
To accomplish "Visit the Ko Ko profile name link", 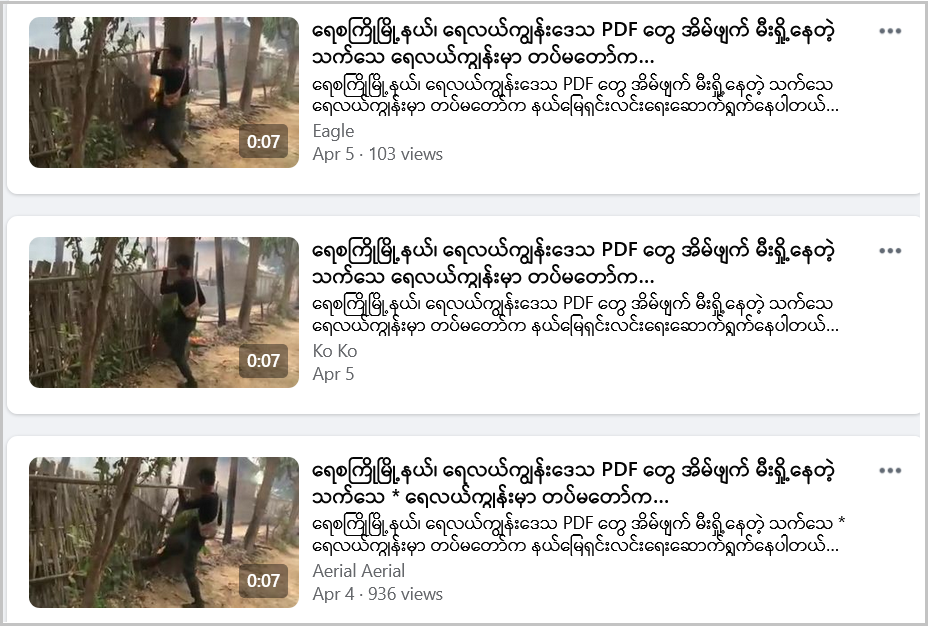I will [334, 351].
